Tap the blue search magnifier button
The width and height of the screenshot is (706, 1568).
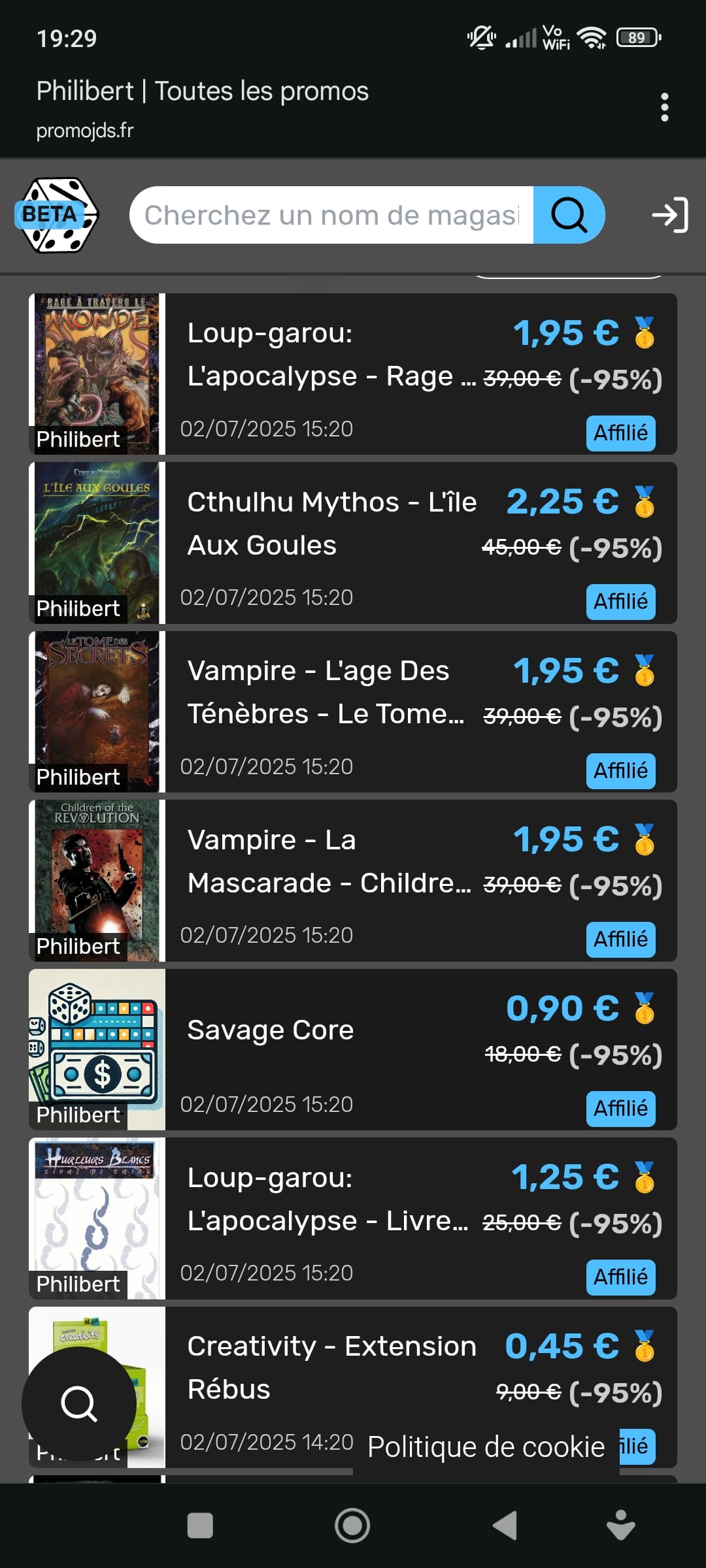569,215
